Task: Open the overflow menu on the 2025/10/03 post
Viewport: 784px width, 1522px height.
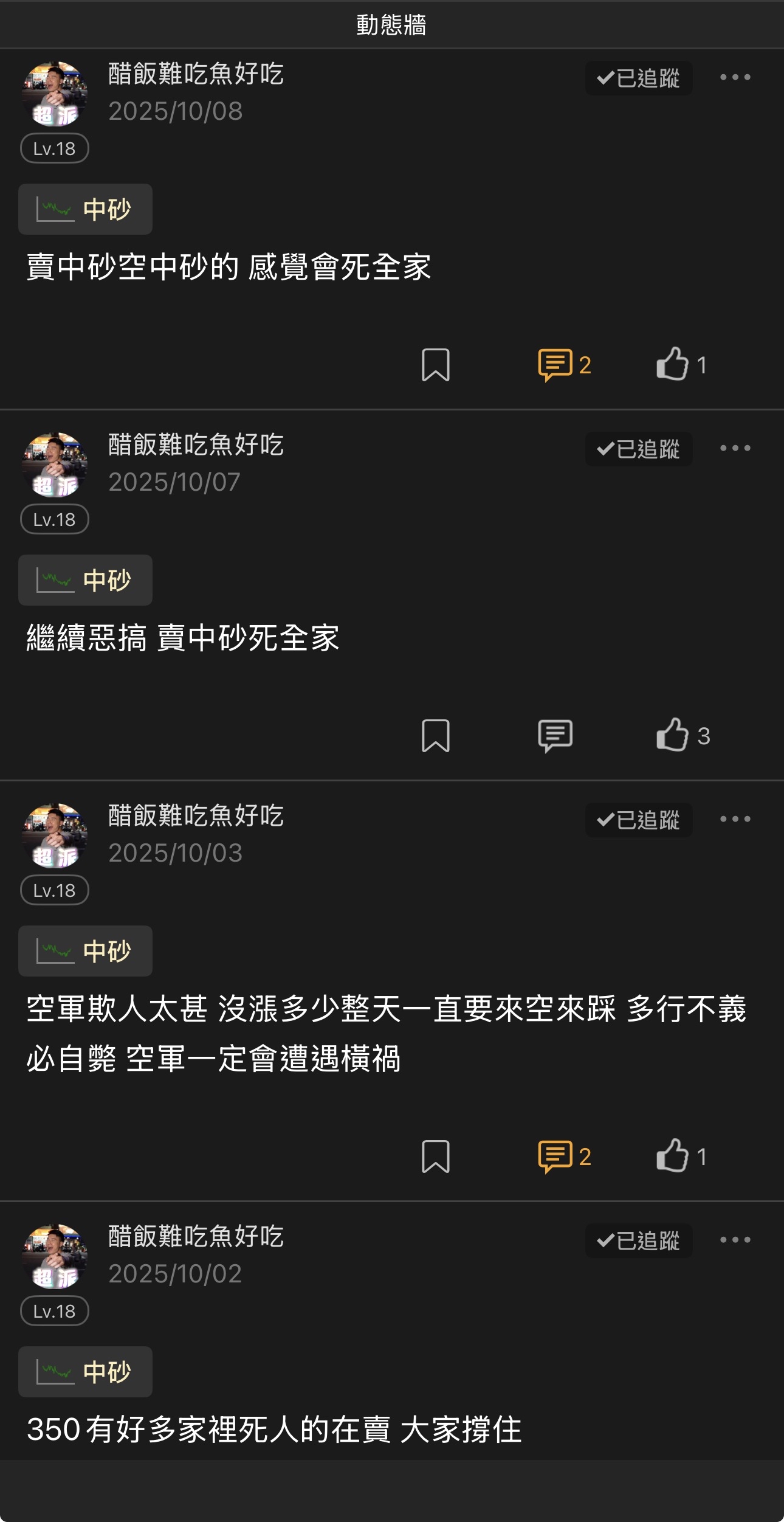Action: pyautogui.click(x=735, y=819)
